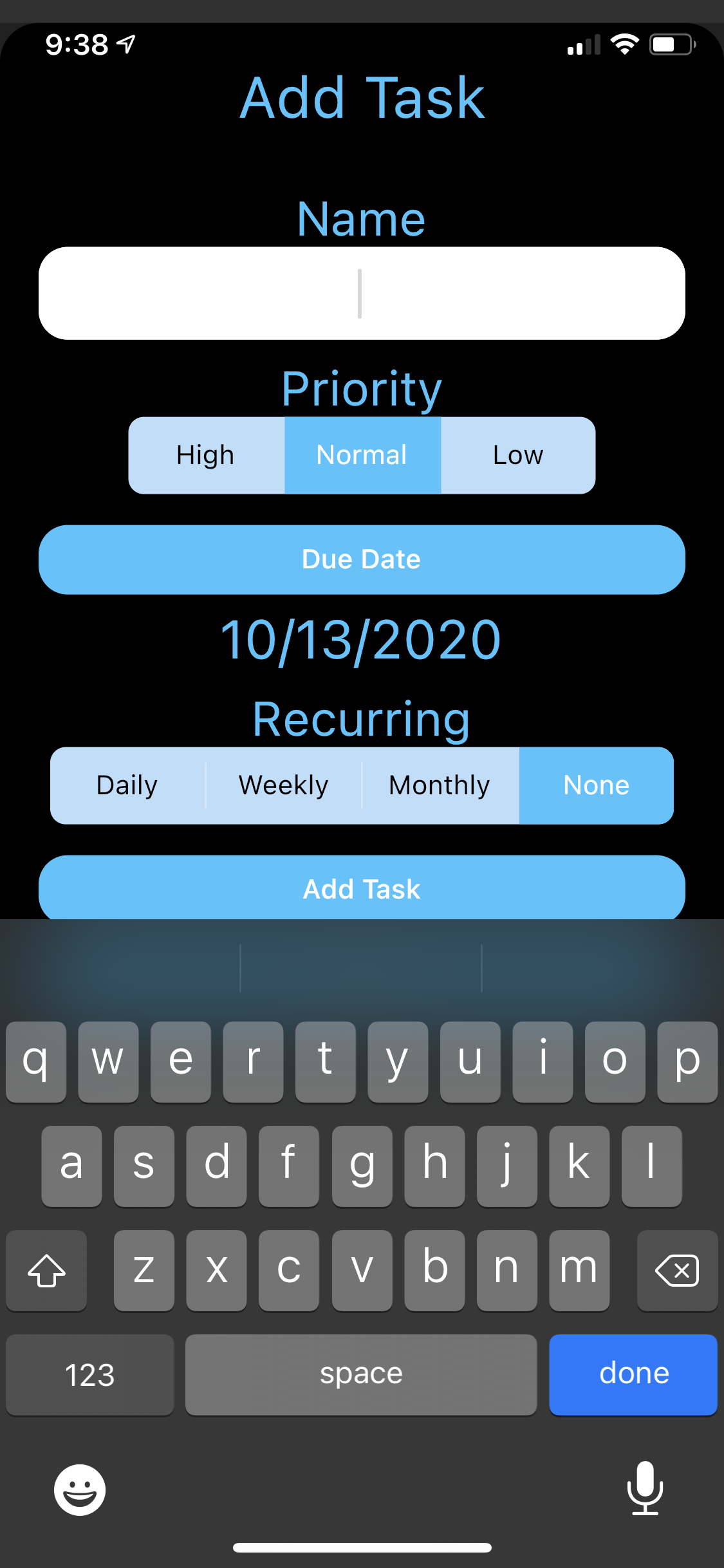Tap the Wi-Fi status icon
Viewport: 724px width, 1568px height.
pyautogui.click(x=625, y=44)
